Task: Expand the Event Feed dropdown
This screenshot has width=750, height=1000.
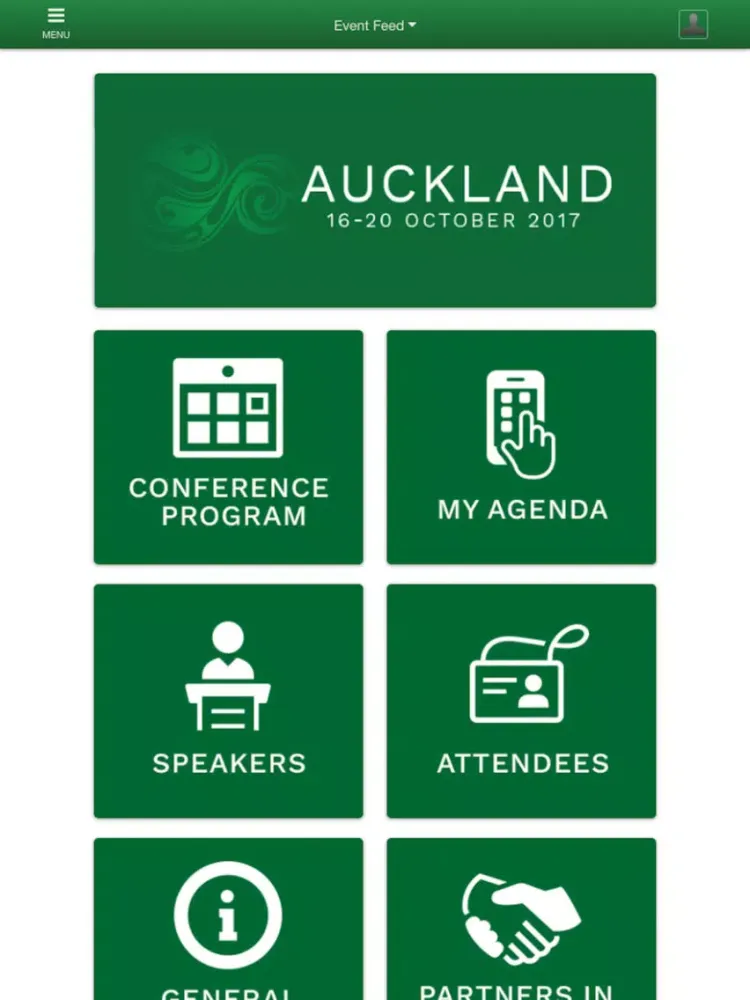Action: click(x=374, y=25)
